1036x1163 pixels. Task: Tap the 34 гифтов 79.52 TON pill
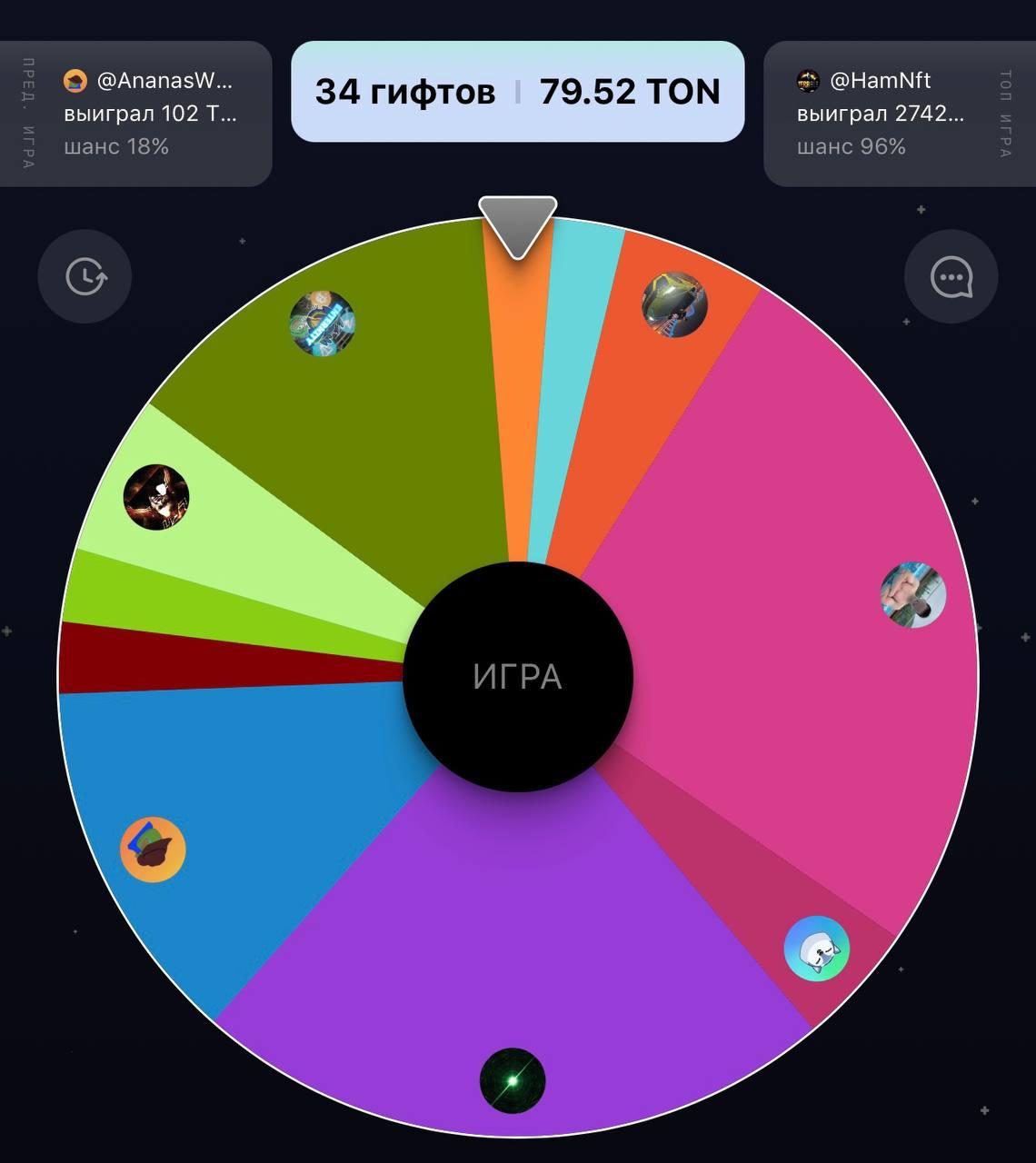pos(517,92)
